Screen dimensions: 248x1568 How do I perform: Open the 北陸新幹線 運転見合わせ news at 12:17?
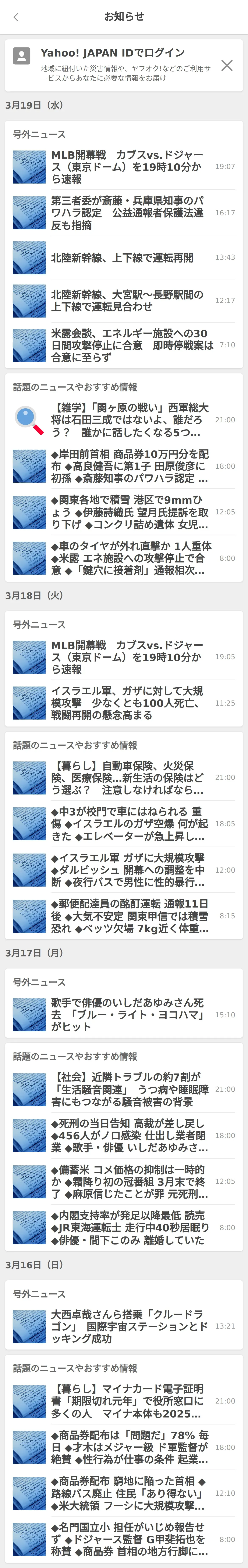pos(128,301)
